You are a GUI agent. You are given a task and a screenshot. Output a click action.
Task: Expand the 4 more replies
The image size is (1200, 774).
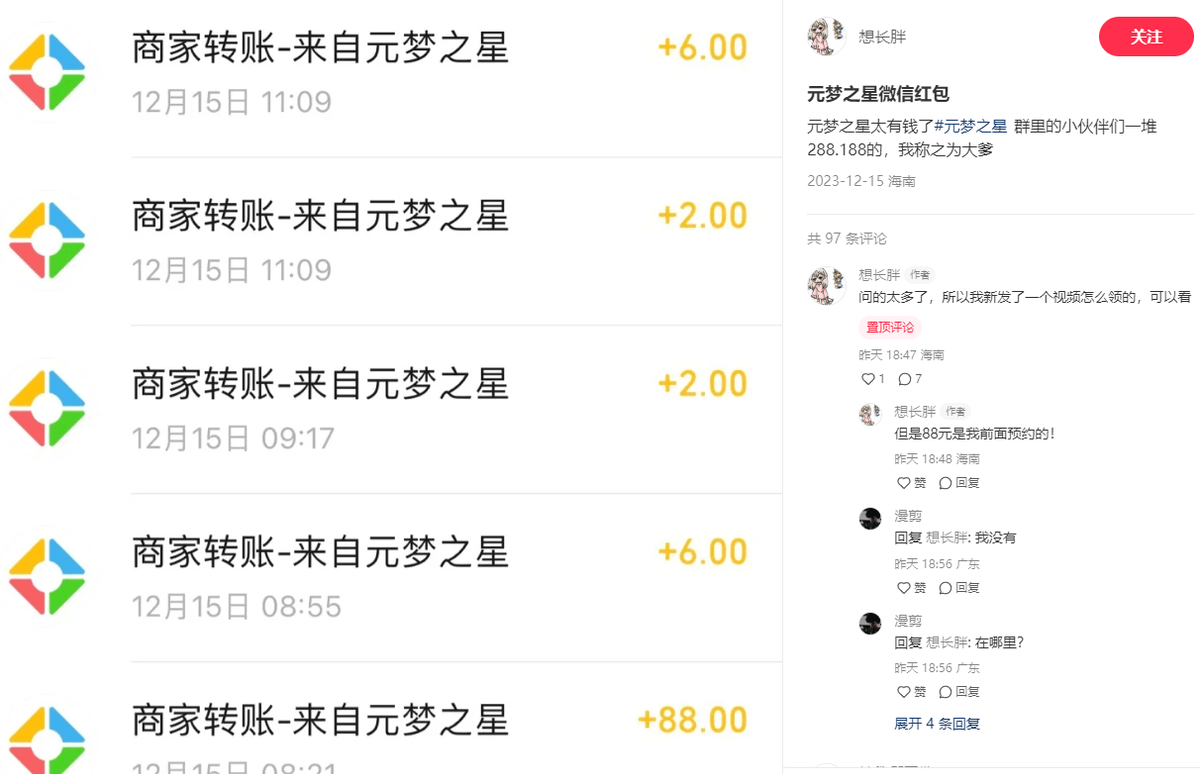[936, 724]
